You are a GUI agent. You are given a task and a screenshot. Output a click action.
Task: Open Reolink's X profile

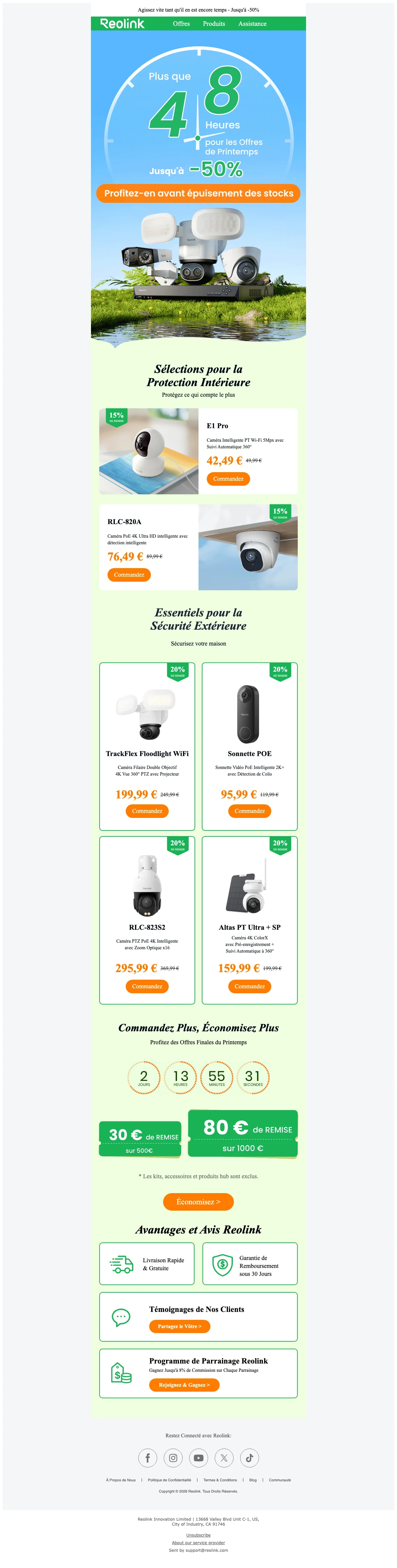coord(224,1458)
